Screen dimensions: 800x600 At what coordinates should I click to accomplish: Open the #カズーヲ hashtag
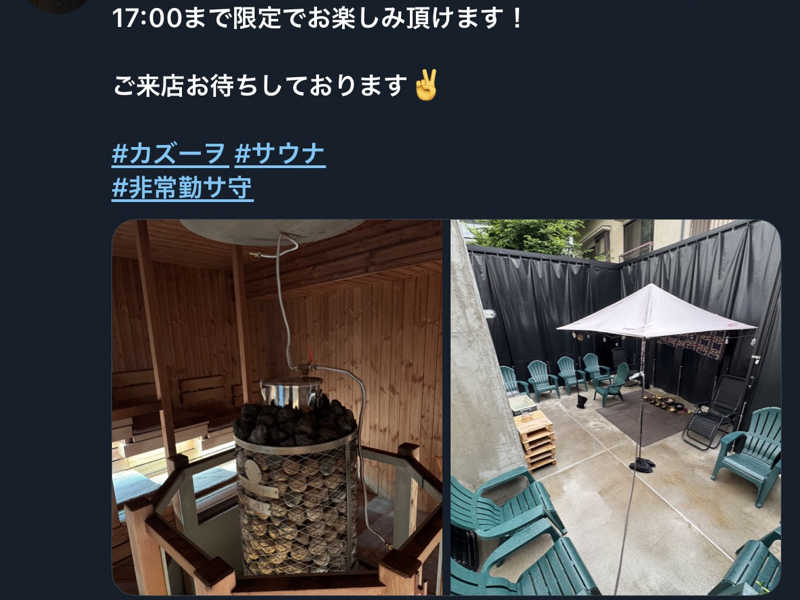[x=169, y=154]
